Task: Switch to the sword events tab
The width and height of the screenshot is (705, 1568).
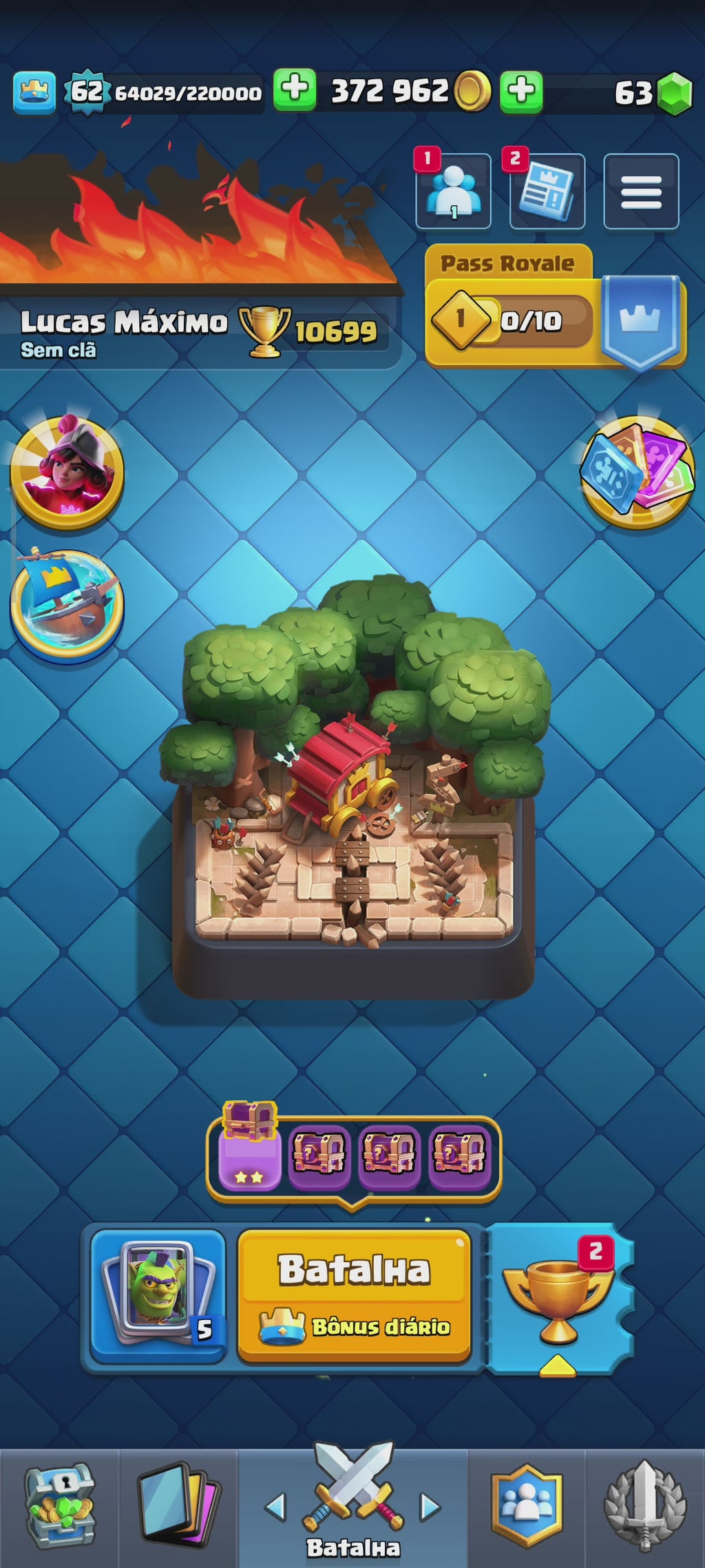Action: tap(645, 1506)
